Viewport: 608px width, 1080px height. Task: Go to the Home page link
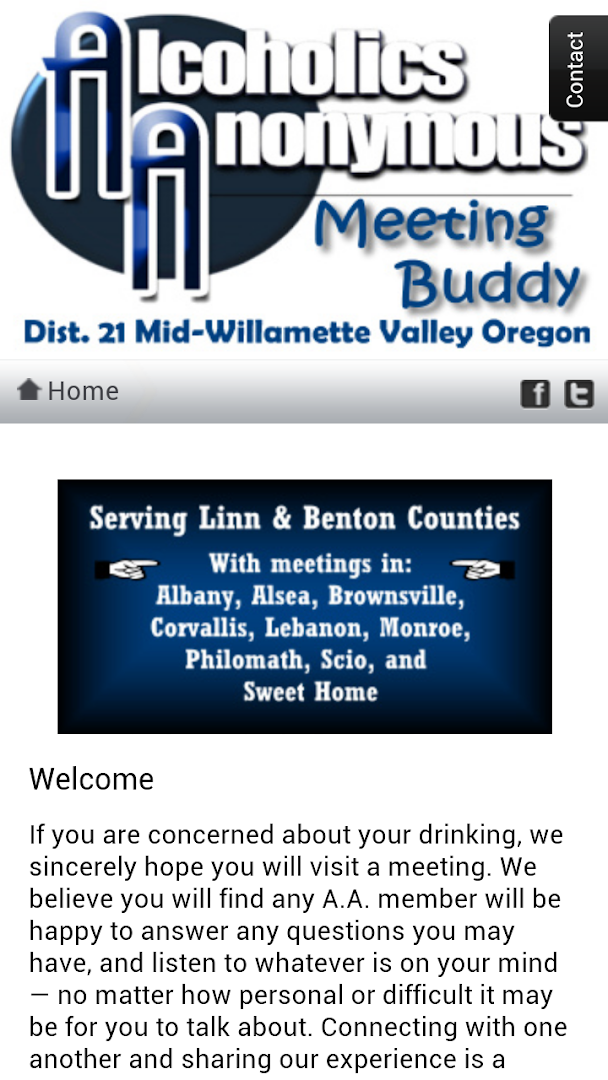click(68, 391)
